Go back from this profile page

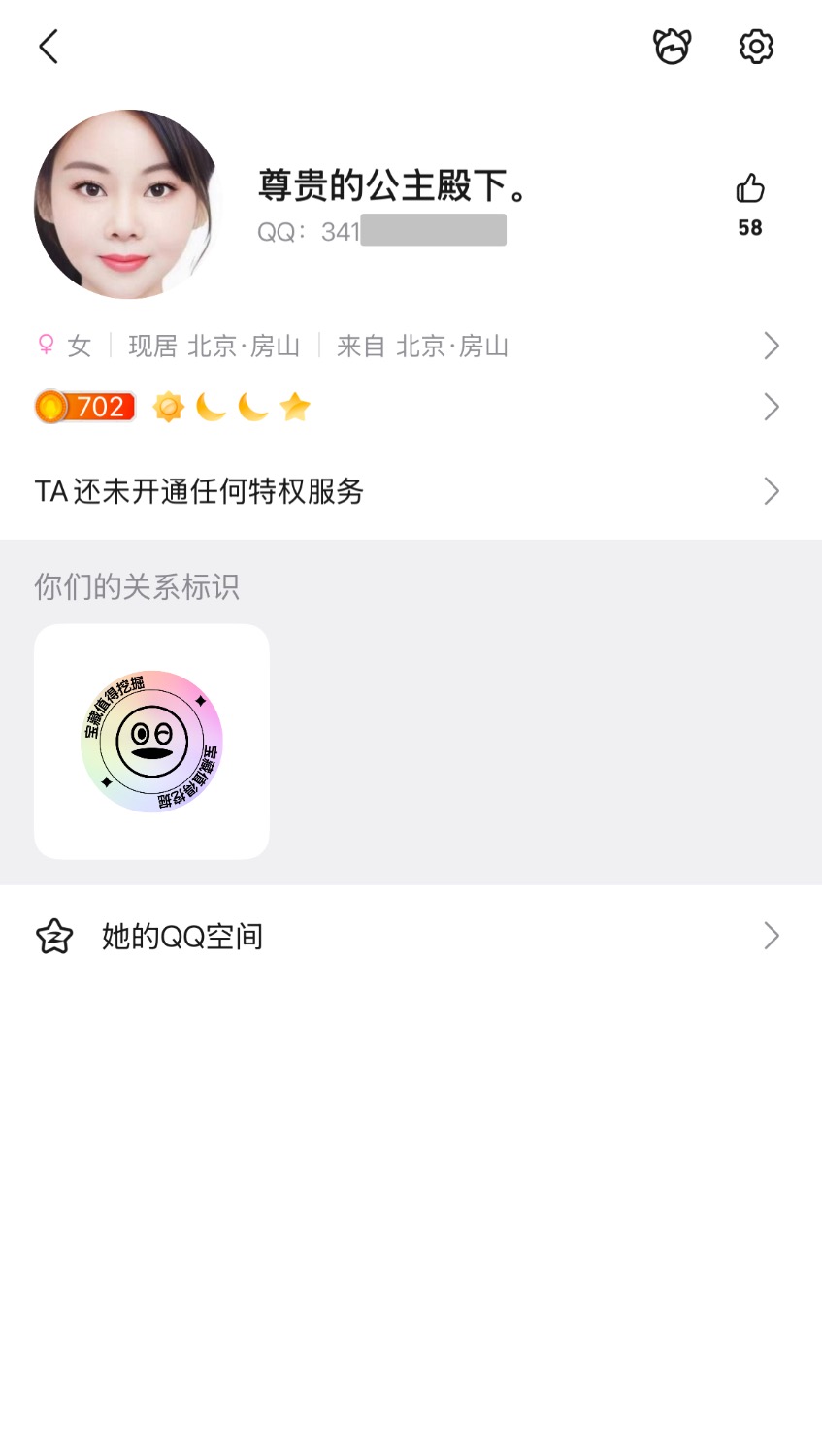pos(49,47)
